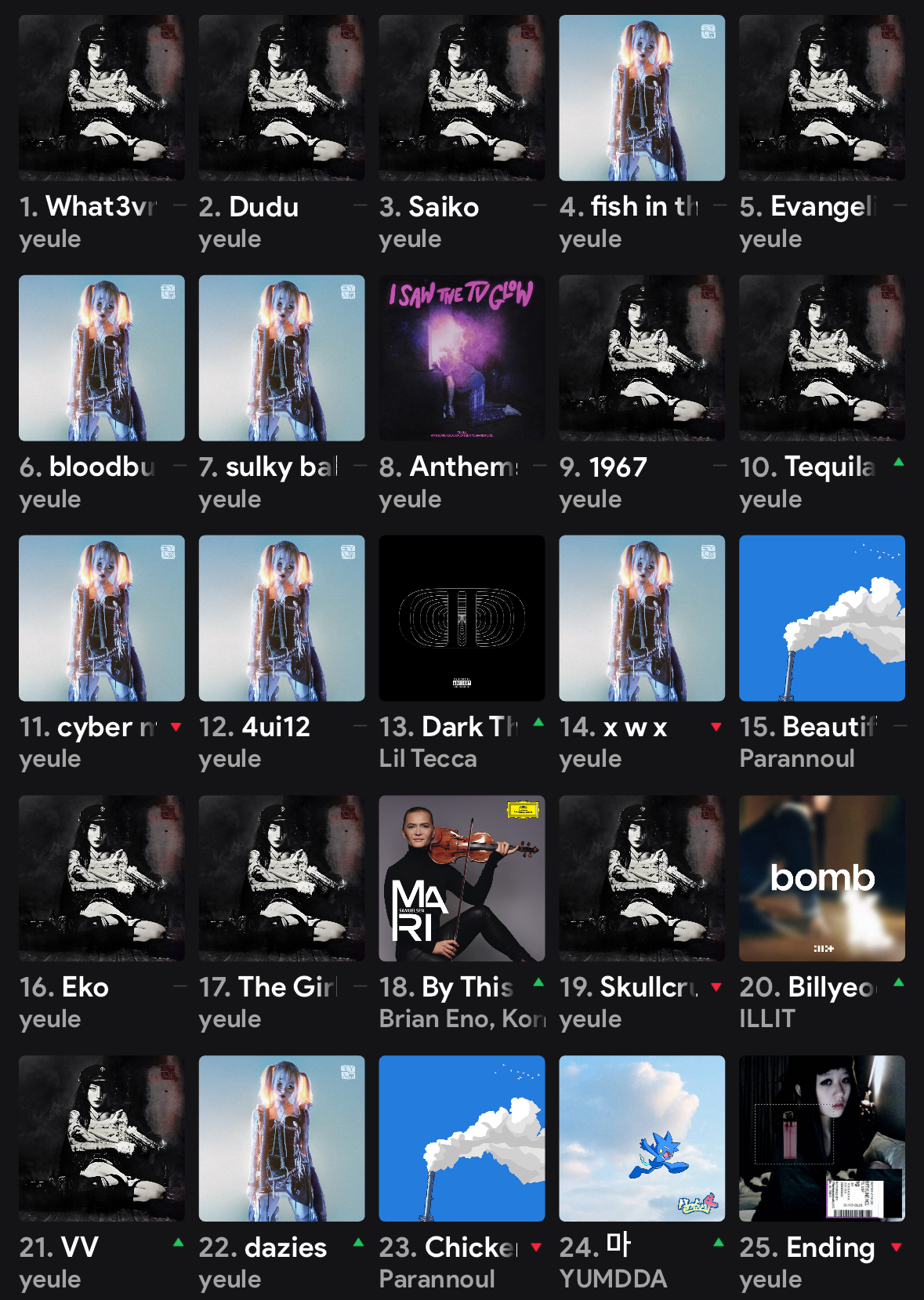Image resolution: width=924 pixels, height=1300 pixels.
Task: Open track 23 Chicke… by Parannoul
Action: (x=462, y=1139)
